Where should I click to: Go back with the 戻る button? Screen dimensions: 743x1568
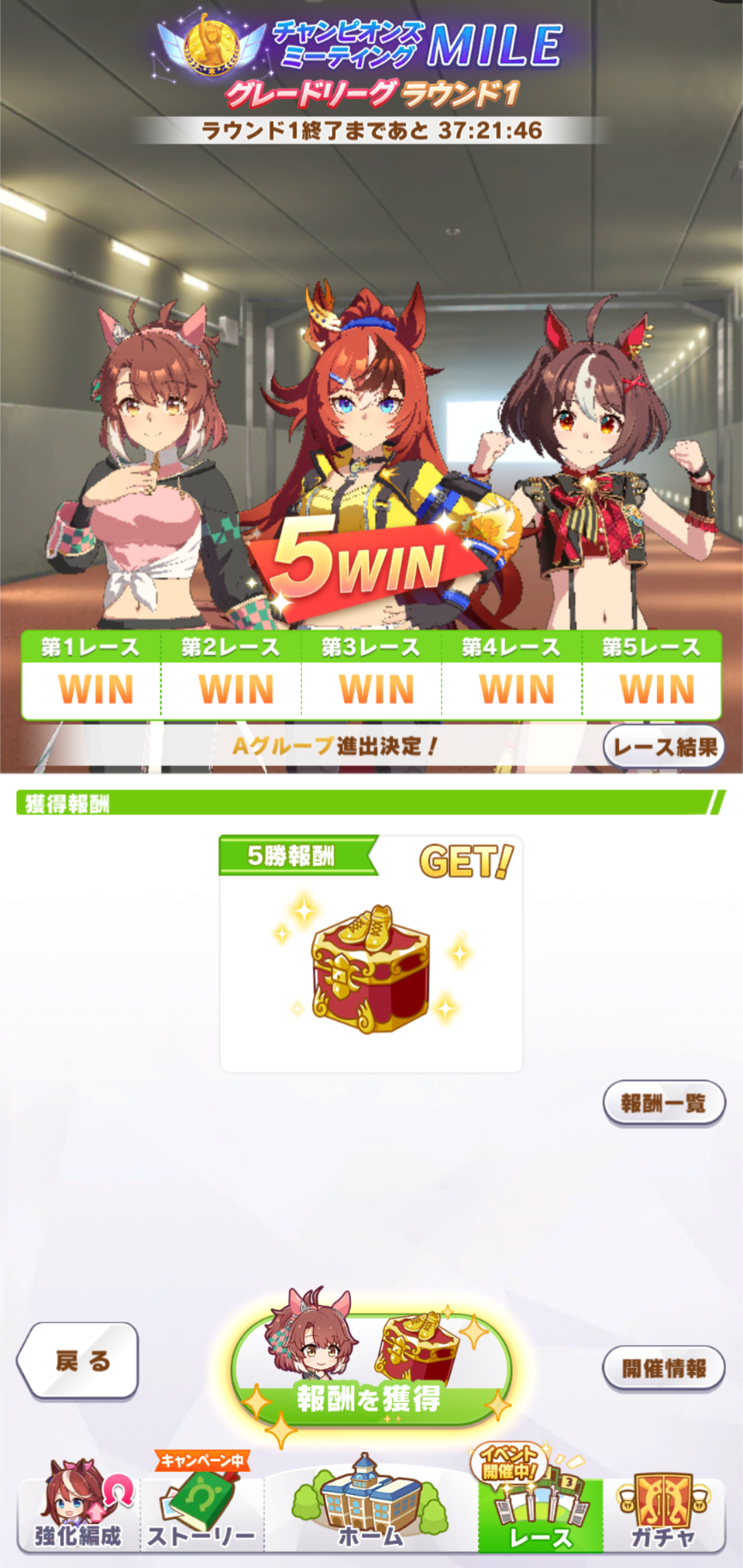pyautogui.click(x=78, y=1361)
